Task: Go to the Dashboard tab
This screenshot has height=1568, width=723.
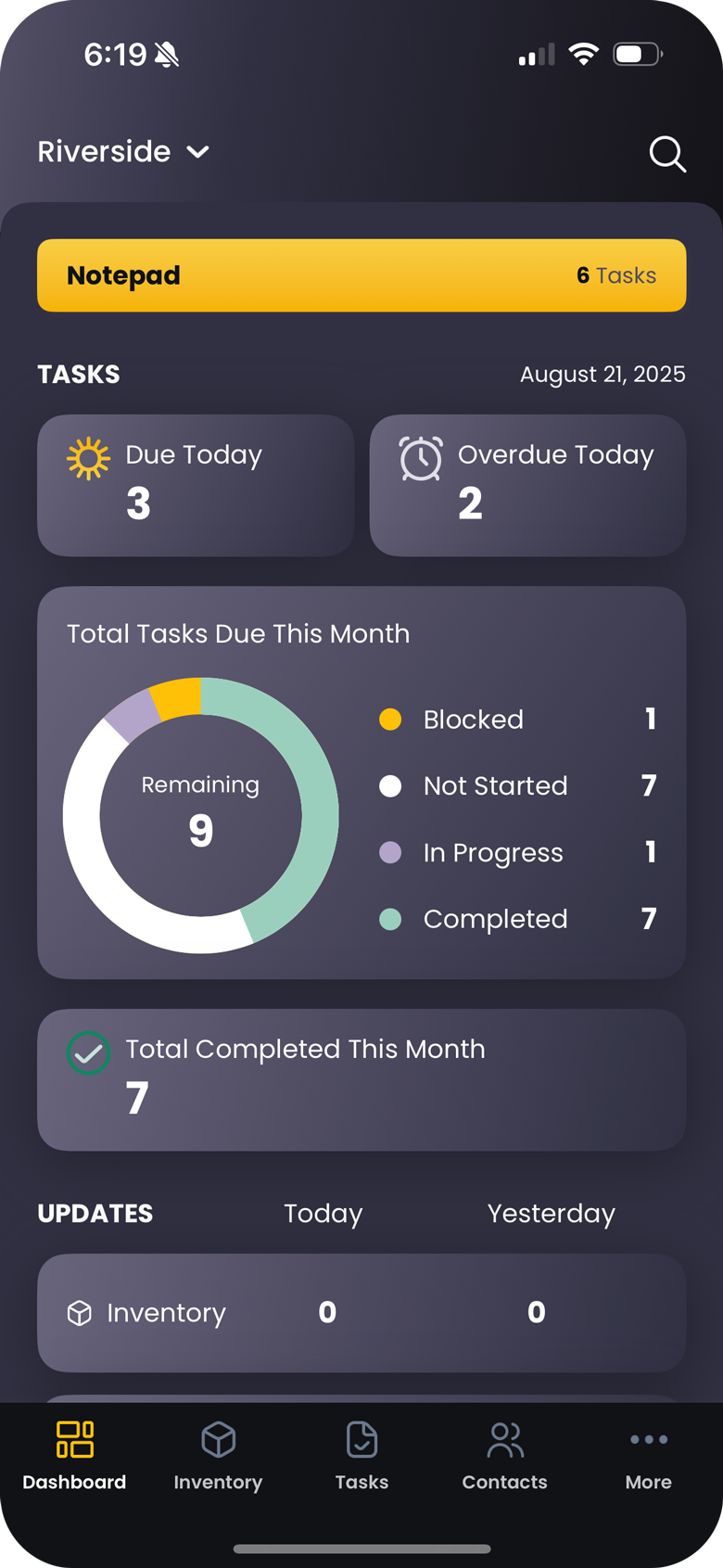Action: [74, 1455]
